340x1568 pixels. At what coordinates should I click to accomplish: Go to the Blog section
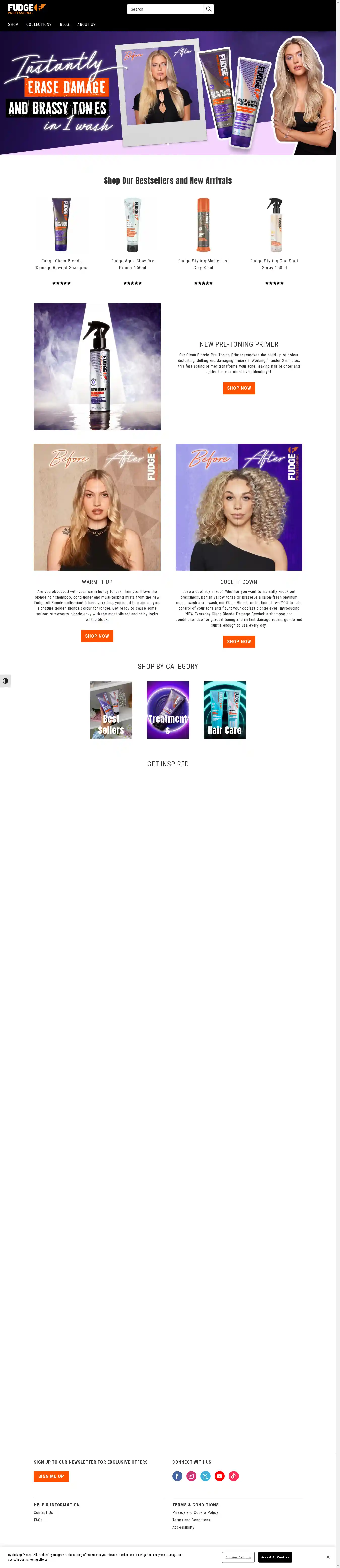point(64,25)
